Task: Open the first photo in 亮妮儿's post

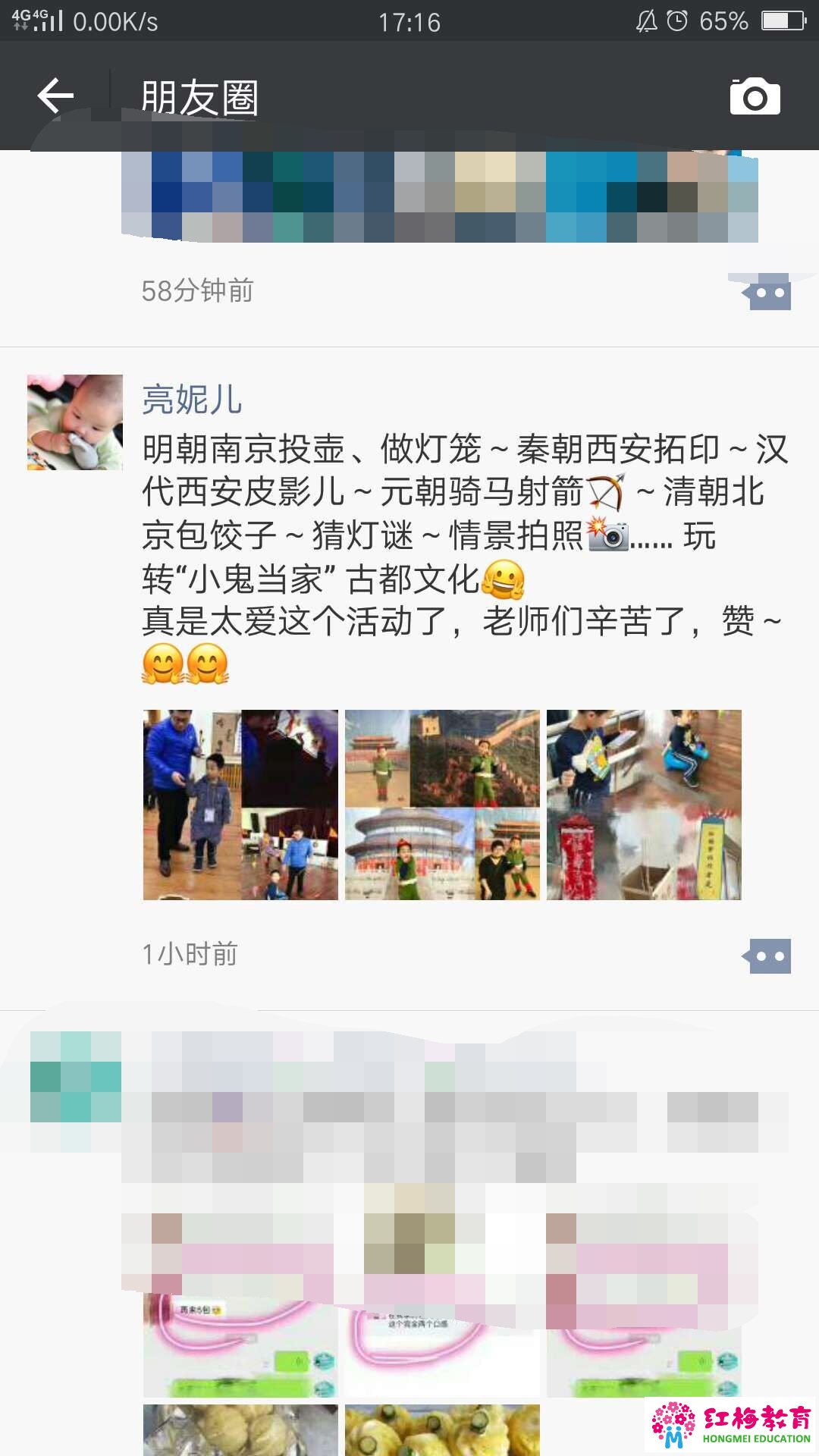Action: coord(240,805)
